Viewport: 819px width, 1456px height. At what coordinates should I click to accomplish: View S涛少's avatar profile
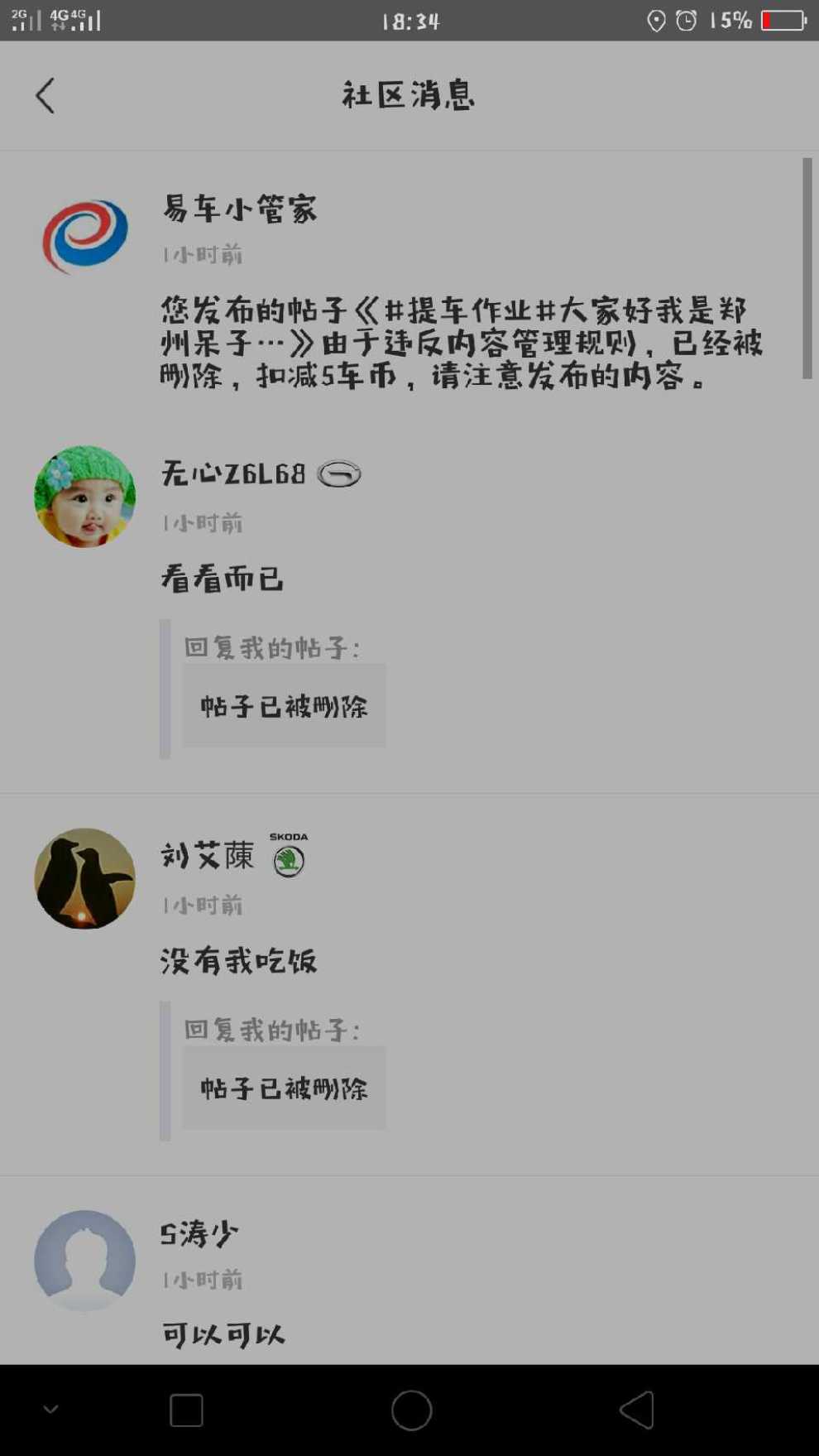(x=84, y=1260)
